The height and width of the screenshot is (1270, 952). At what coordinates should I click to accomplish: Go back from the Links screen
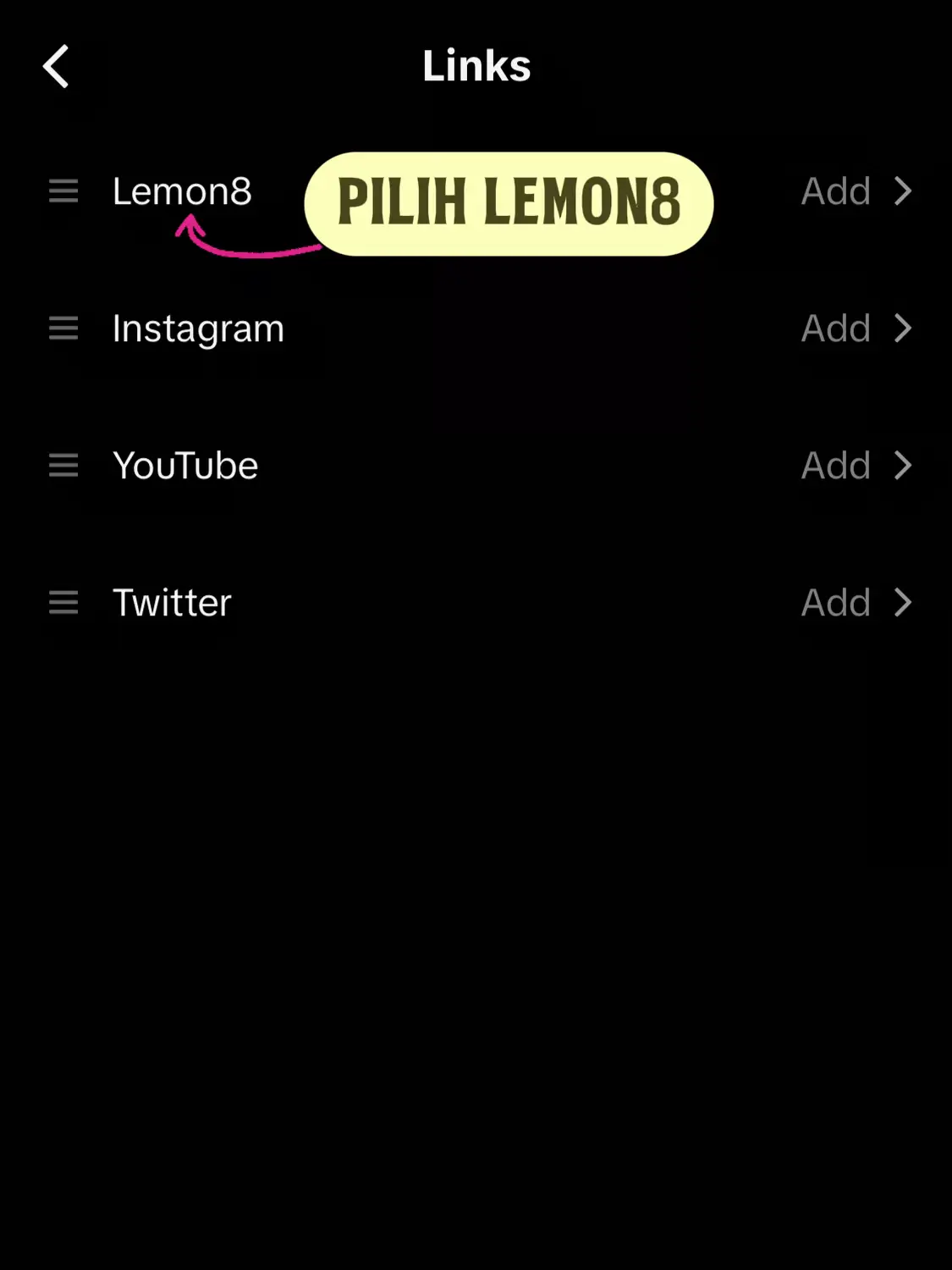click(56, 66)
